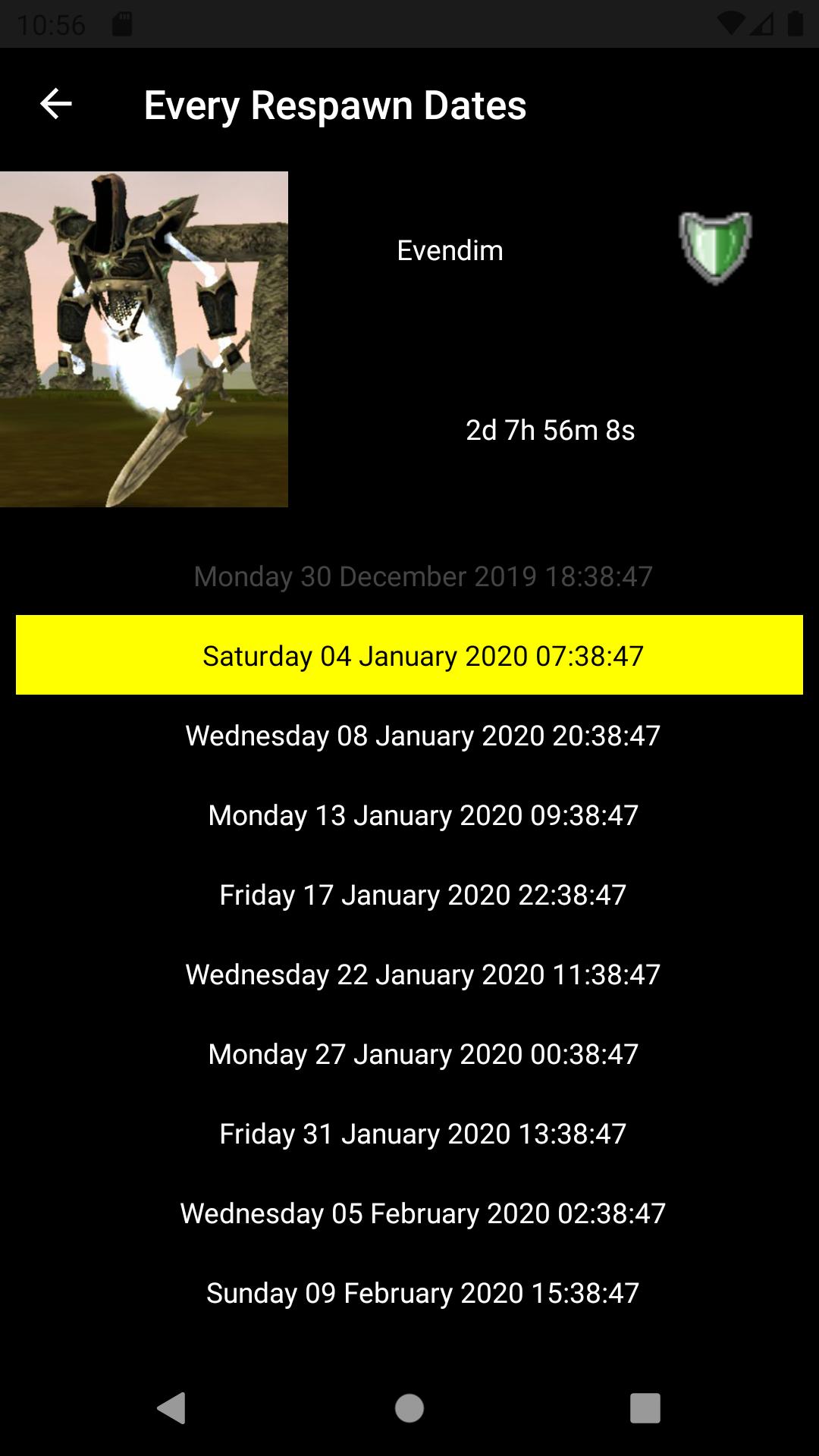Tap the system back button

click(172, 1408)
